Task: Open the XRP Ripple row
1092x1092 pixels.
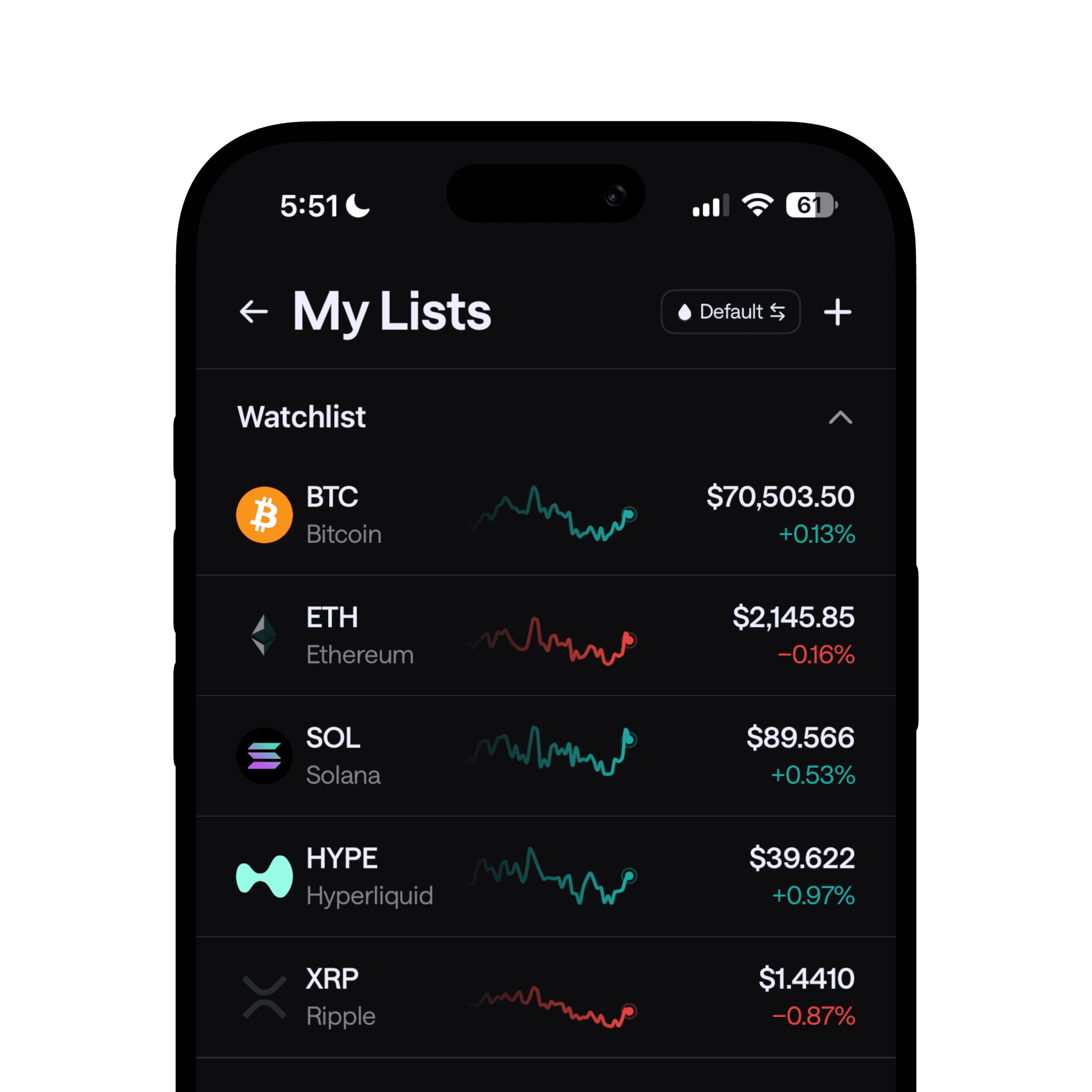Action: coord(545,996)
